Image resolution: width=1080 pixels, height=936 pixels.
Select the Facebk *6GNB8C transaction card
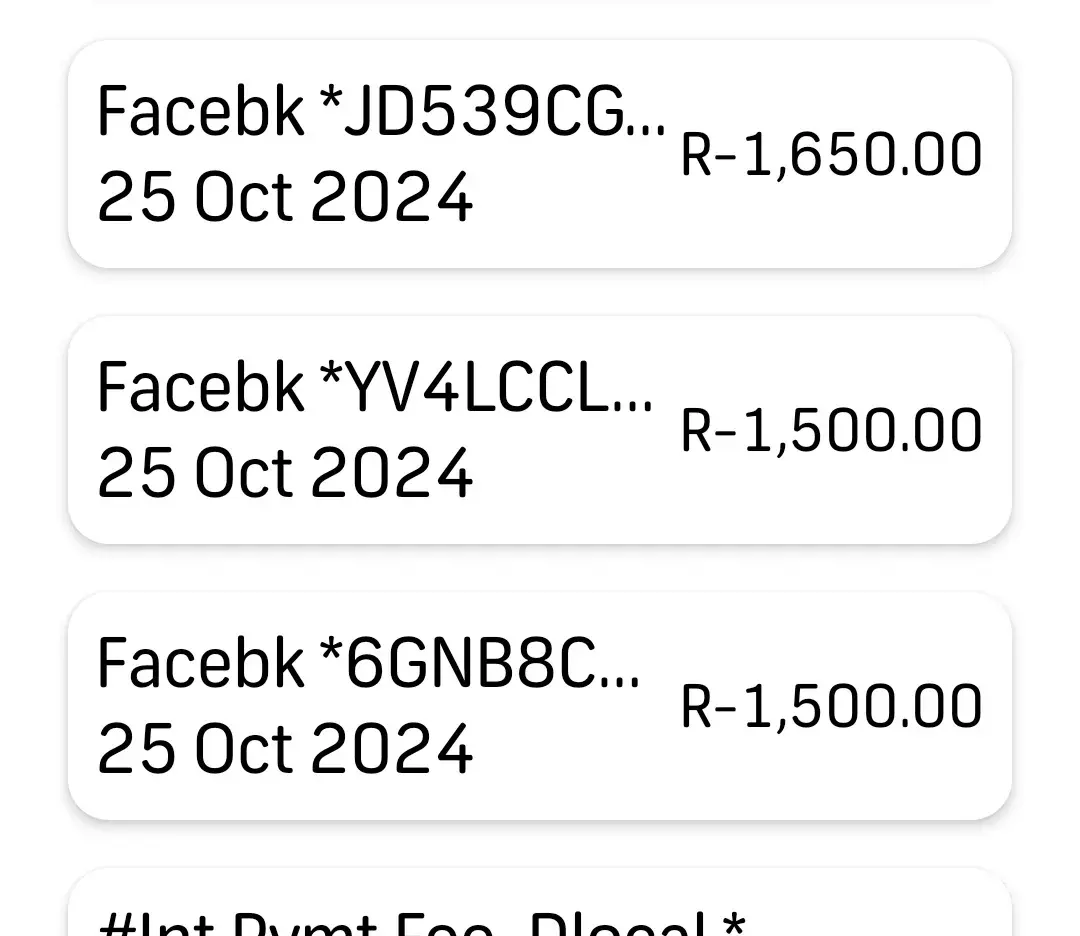[540, 706]
